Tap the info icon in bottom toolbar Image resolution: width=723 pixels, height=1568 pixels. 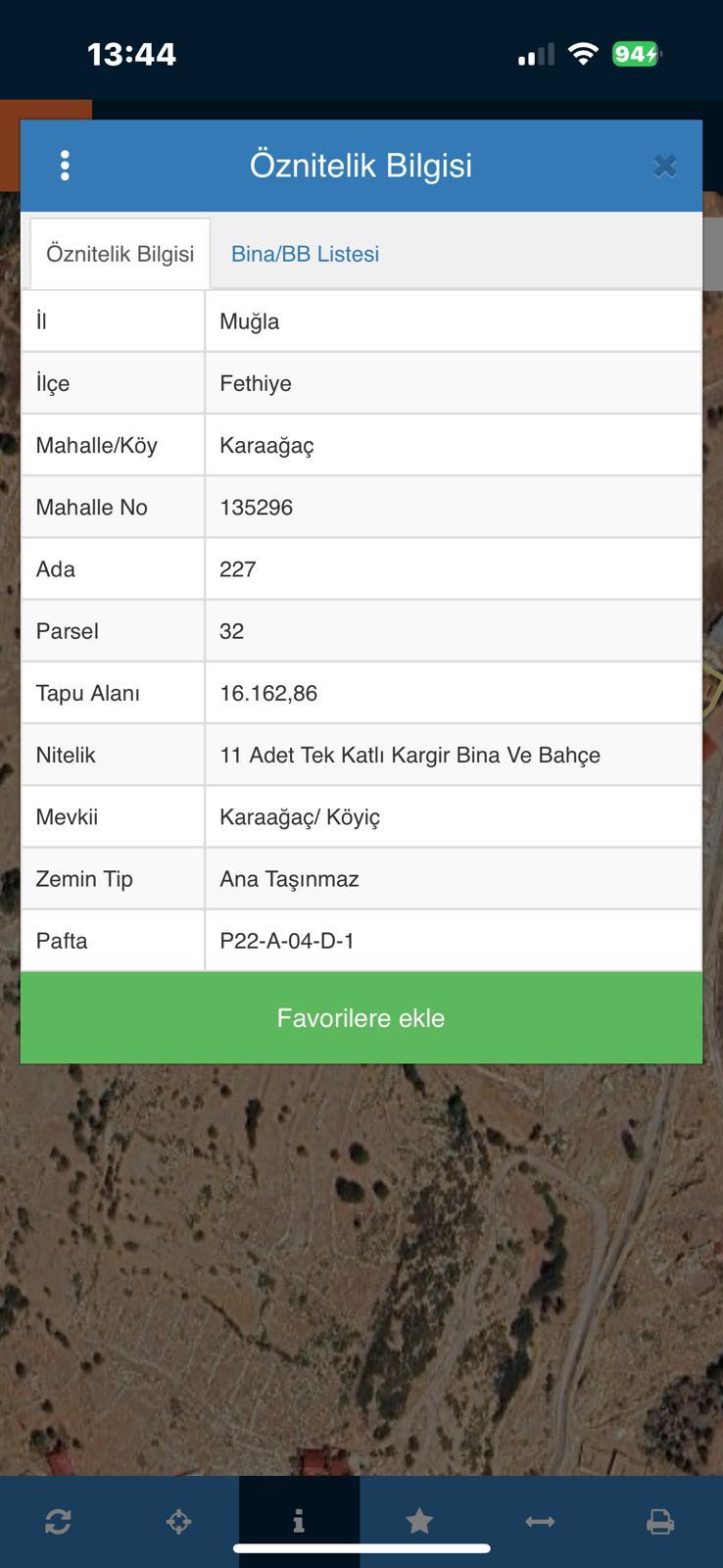pos(299,1521)
